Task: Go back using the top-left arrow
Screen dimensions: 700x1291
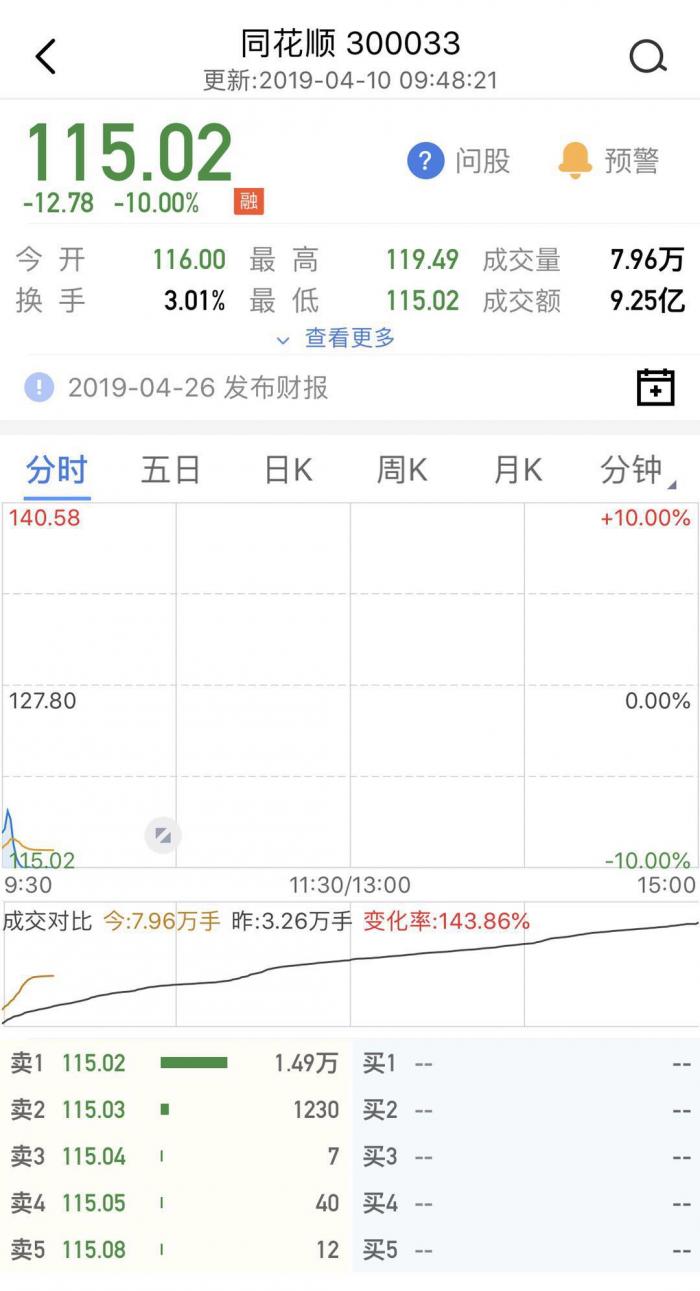Action: pyautogui.click(x=46, y=57)
